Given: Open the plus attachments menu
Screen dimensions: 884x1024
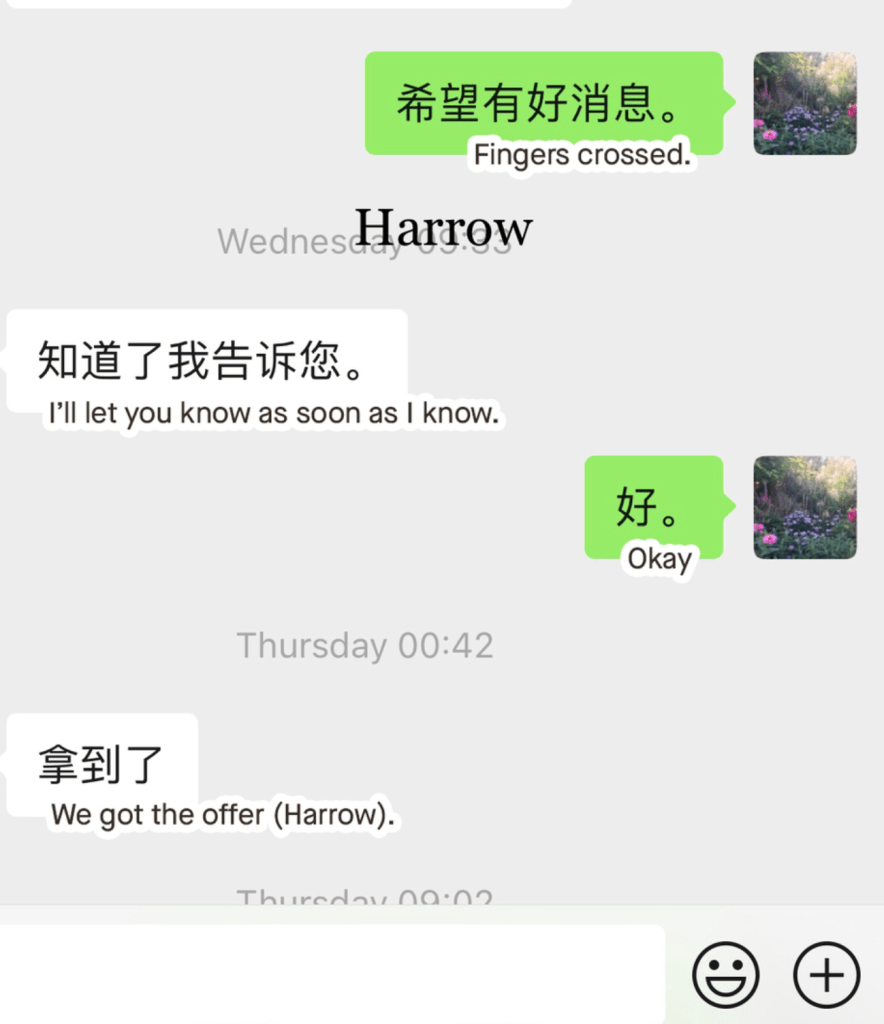Looking at the screenshot, I should pos(826,974).
